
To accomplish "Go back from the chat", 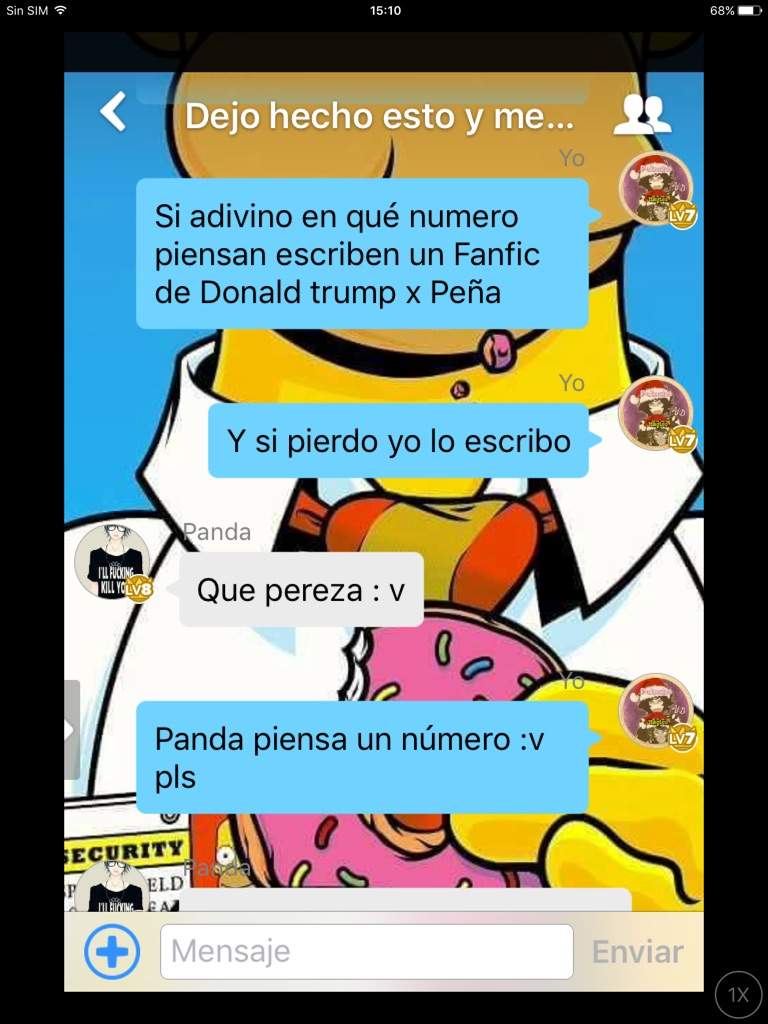I will (x=113, y=112).
